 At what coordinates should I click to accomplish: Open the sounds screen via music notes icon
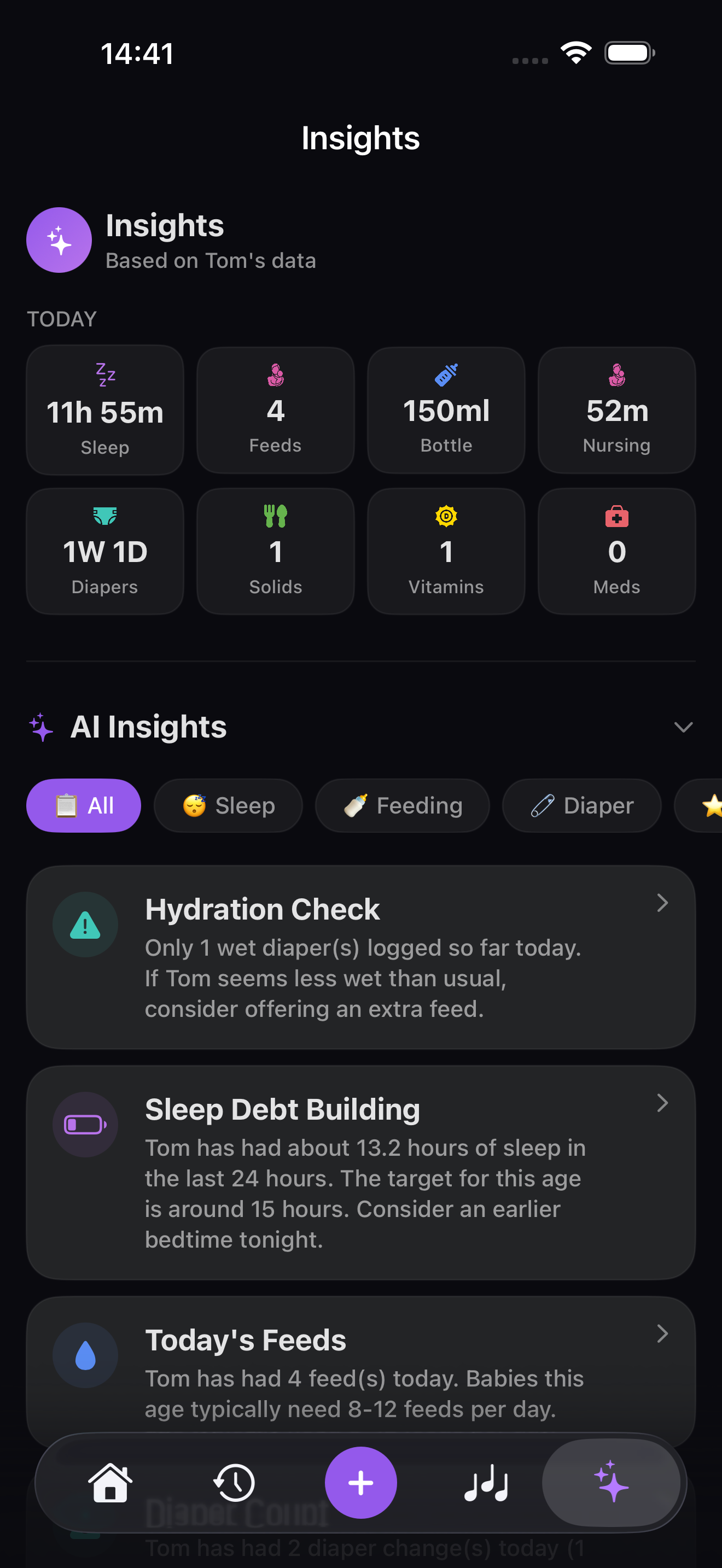pos(486,1483)
